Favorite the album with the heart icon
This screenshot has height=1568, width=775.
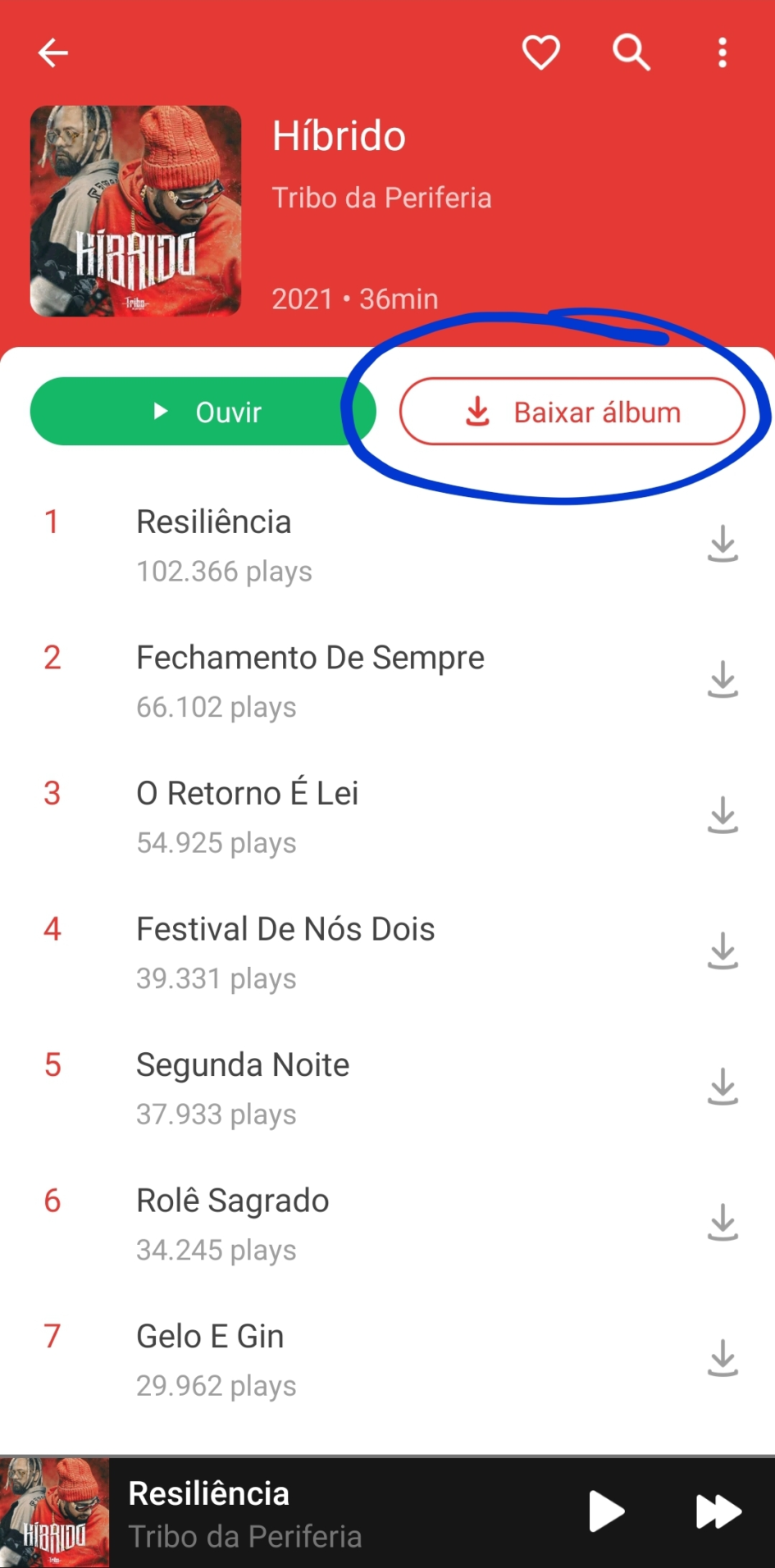[540, 52]
